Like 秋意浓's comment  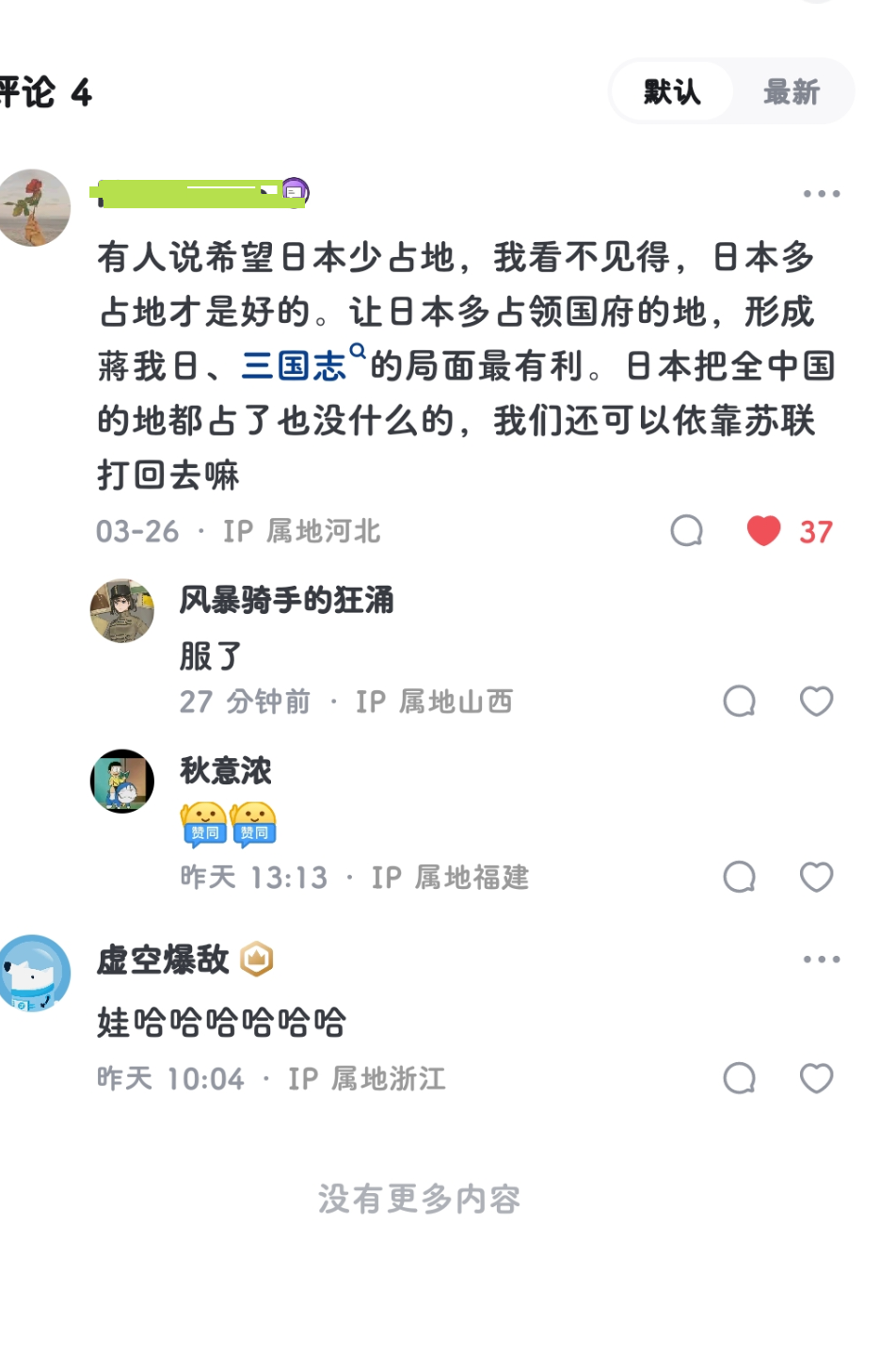(x=816, y=878)
